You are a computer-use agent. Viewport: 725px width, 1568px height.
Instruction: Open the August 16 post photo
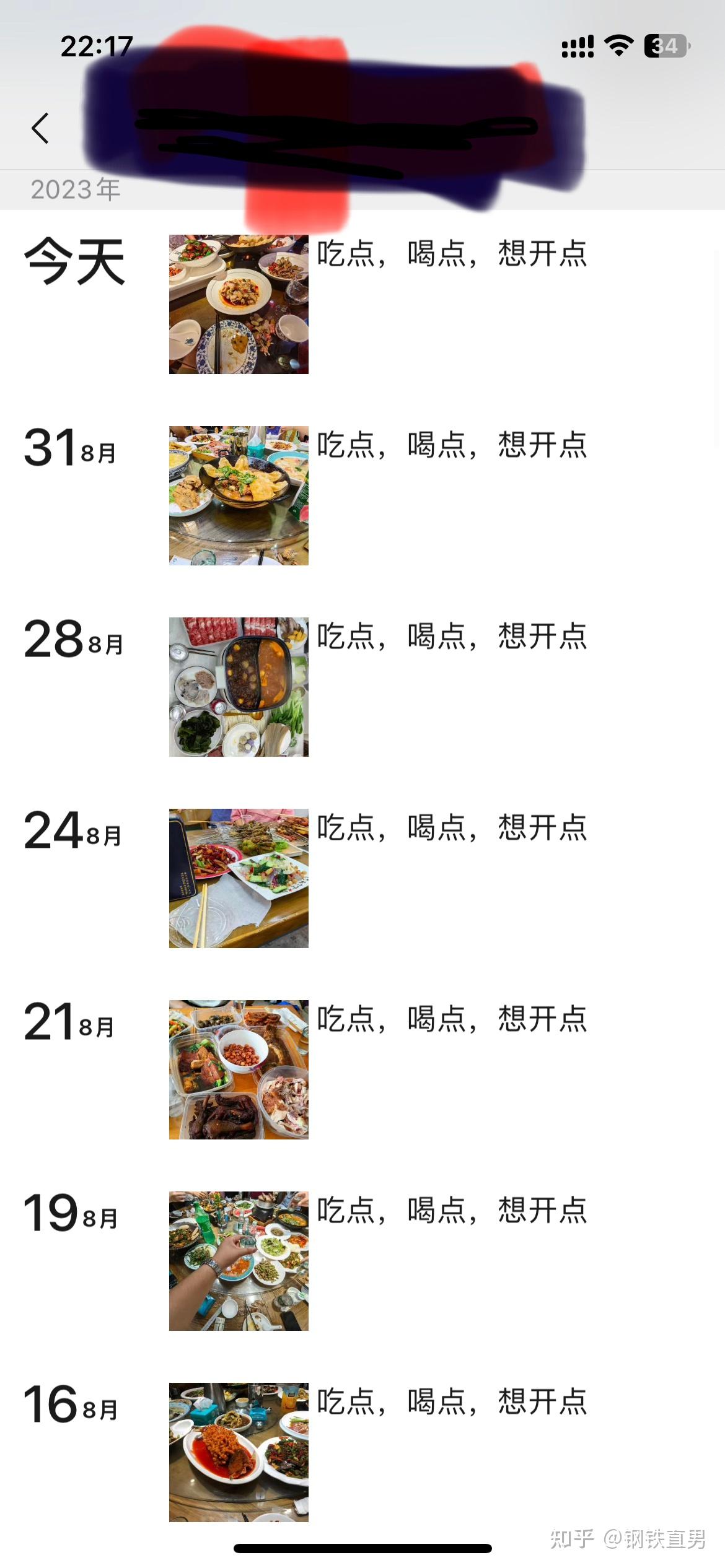(x=239, y=1452)
